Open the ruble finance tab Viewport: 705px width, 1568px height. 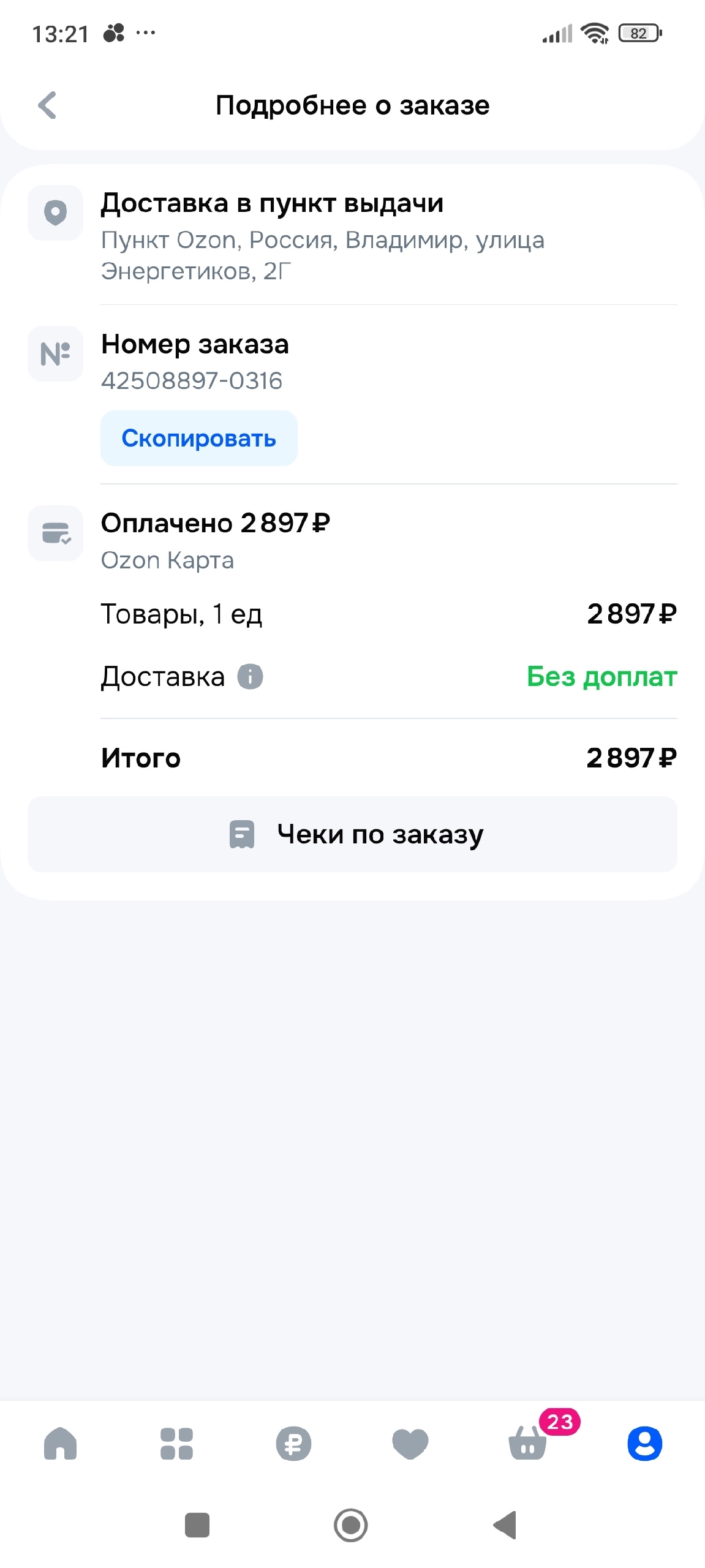[293, 1444]
